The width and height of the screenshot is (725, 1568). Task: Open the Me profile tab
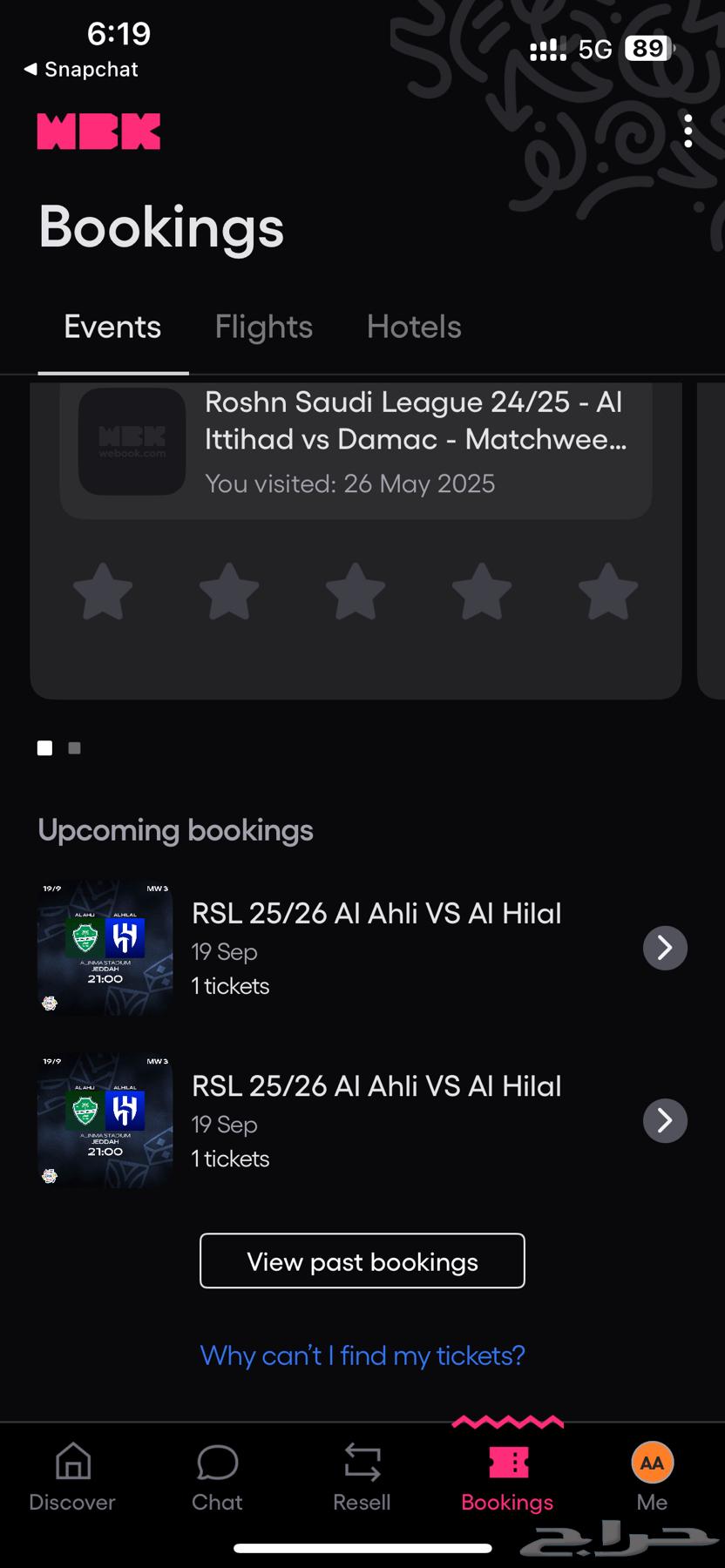pos(652,1476)
